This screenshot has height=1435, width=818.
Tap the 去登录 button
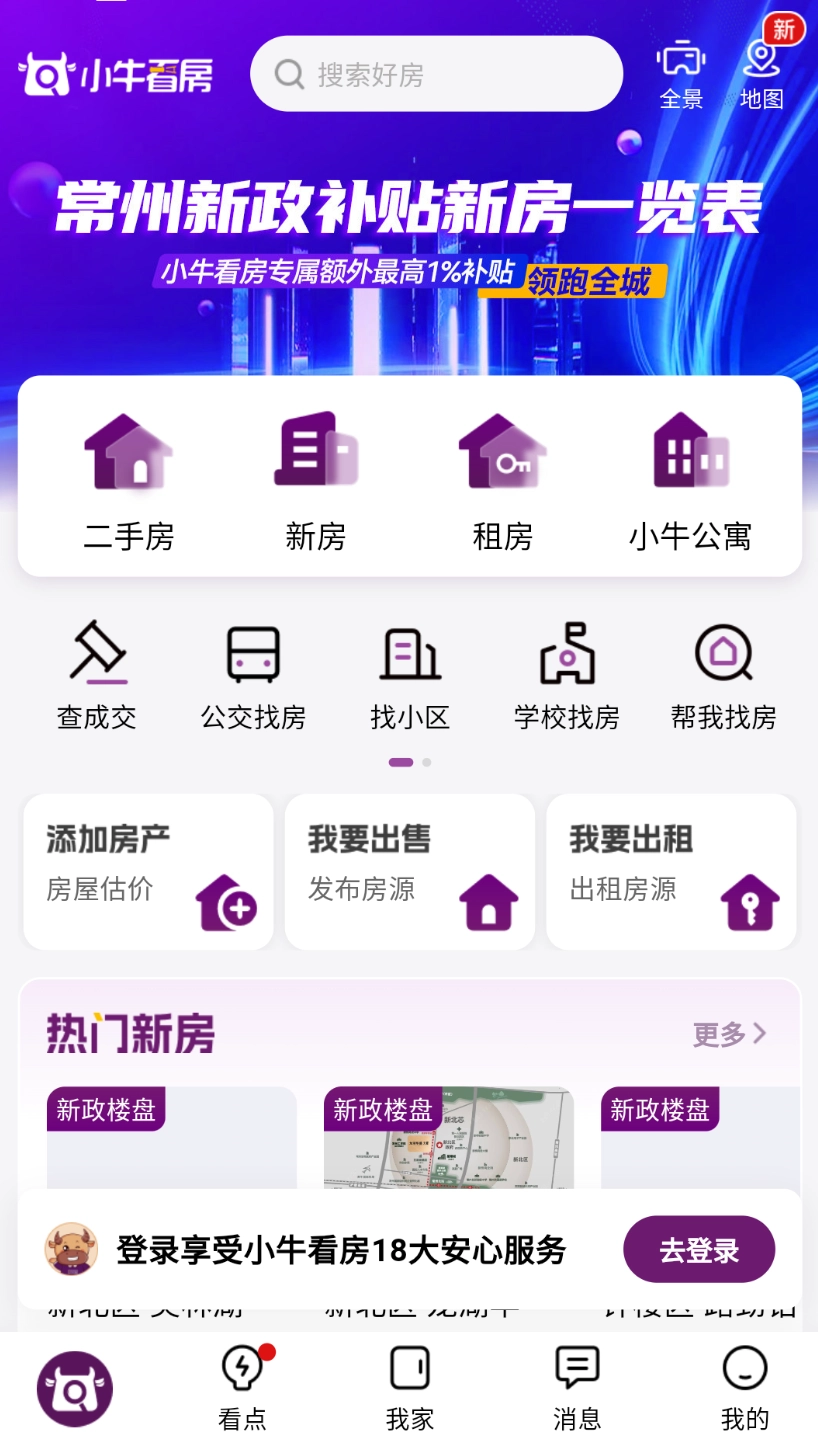[x=699, y=1249]
